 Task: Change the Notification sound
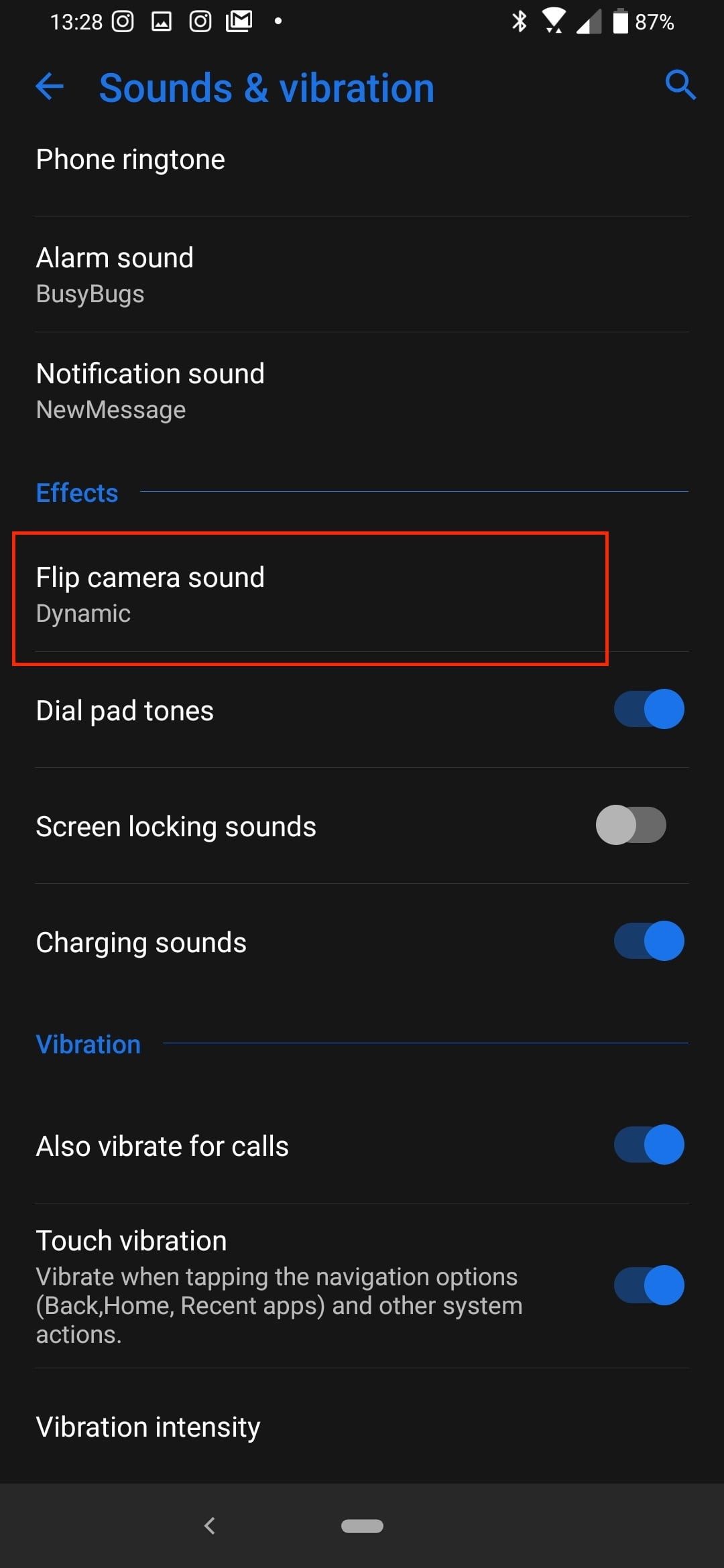point(150,390)
